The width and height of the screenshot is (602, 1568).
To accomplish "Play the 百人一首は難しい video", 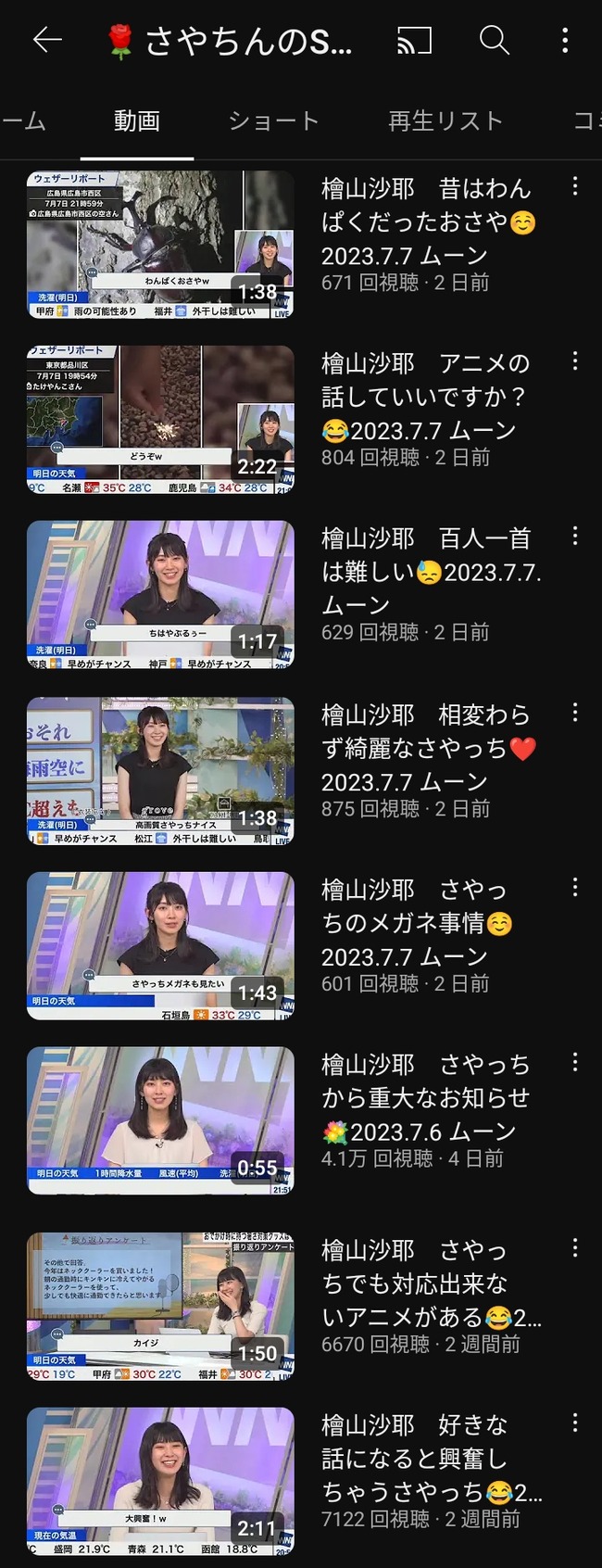I will coord(160,595).
